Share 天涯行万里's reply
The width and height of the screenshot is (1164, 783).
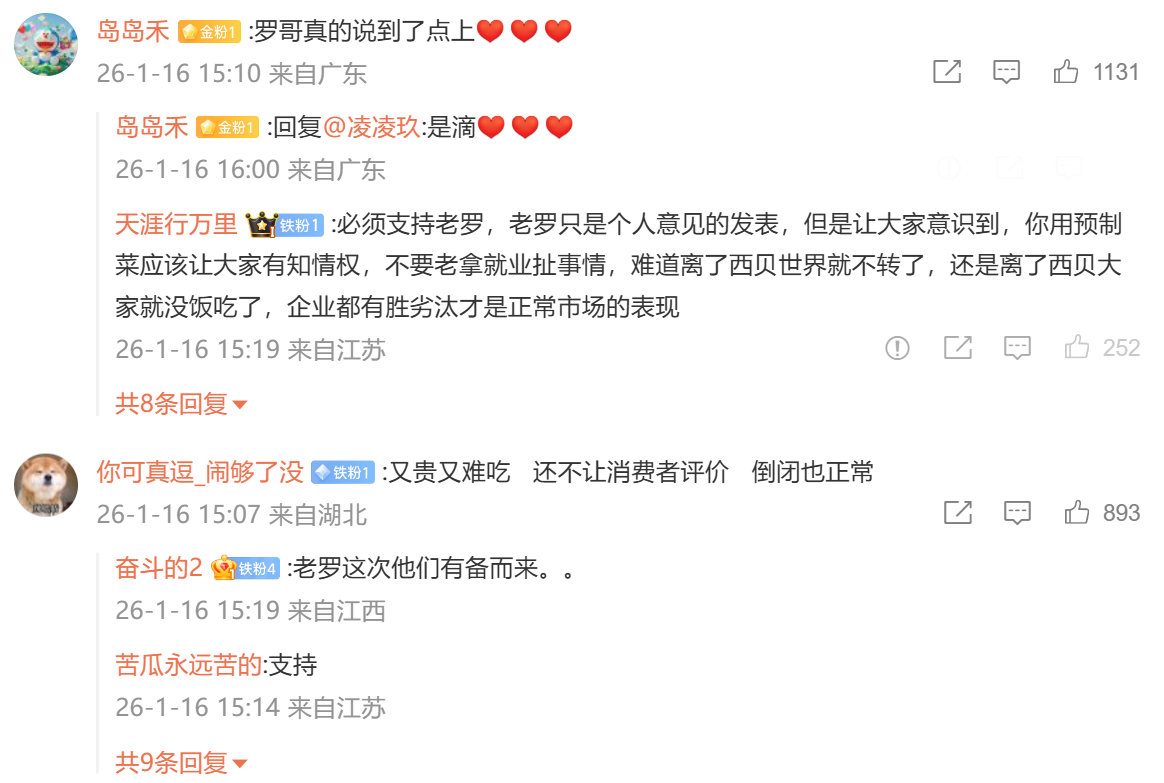coord(957,348)
